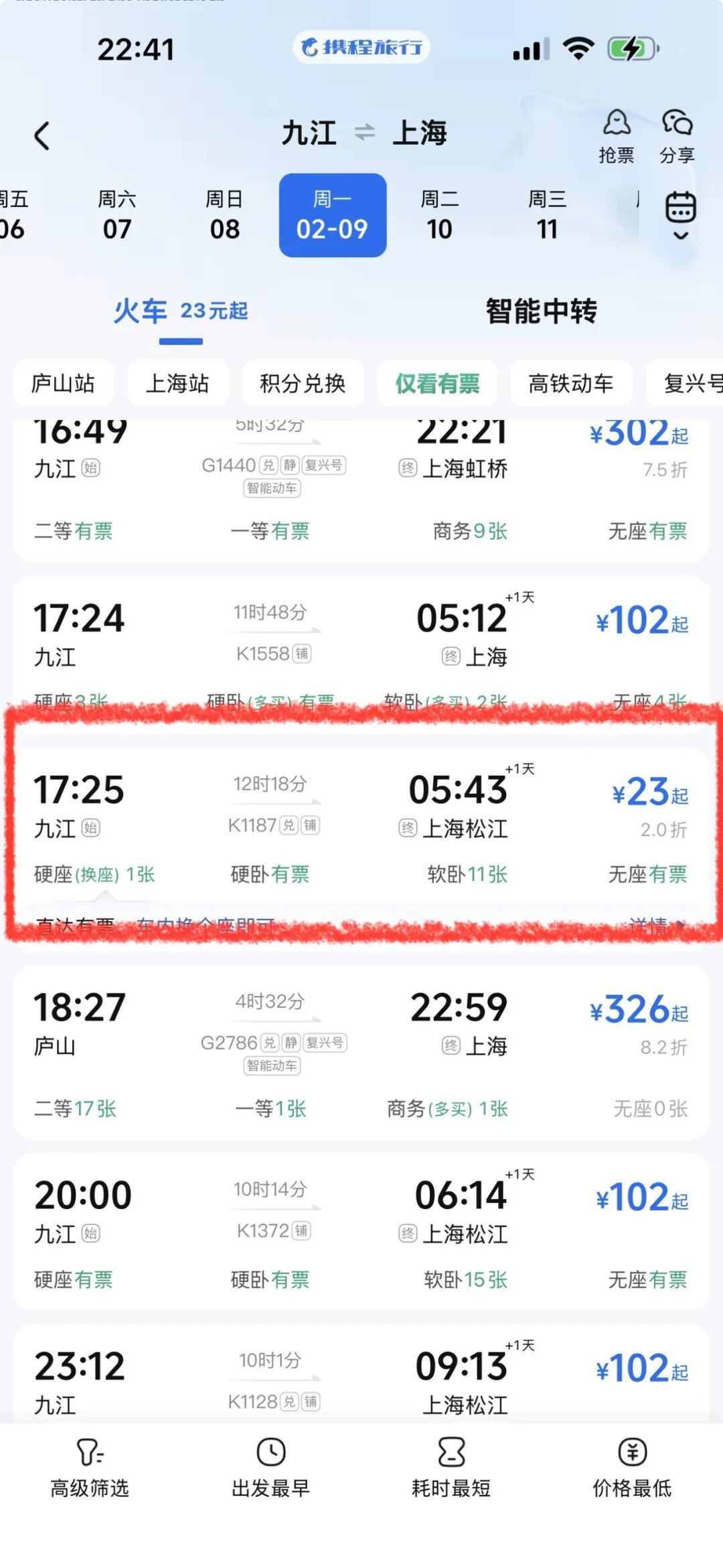Image resolution: width=723 pixels, height=1568 pixels.
Task: Select date 周二 10
Action: pos(440,215)
